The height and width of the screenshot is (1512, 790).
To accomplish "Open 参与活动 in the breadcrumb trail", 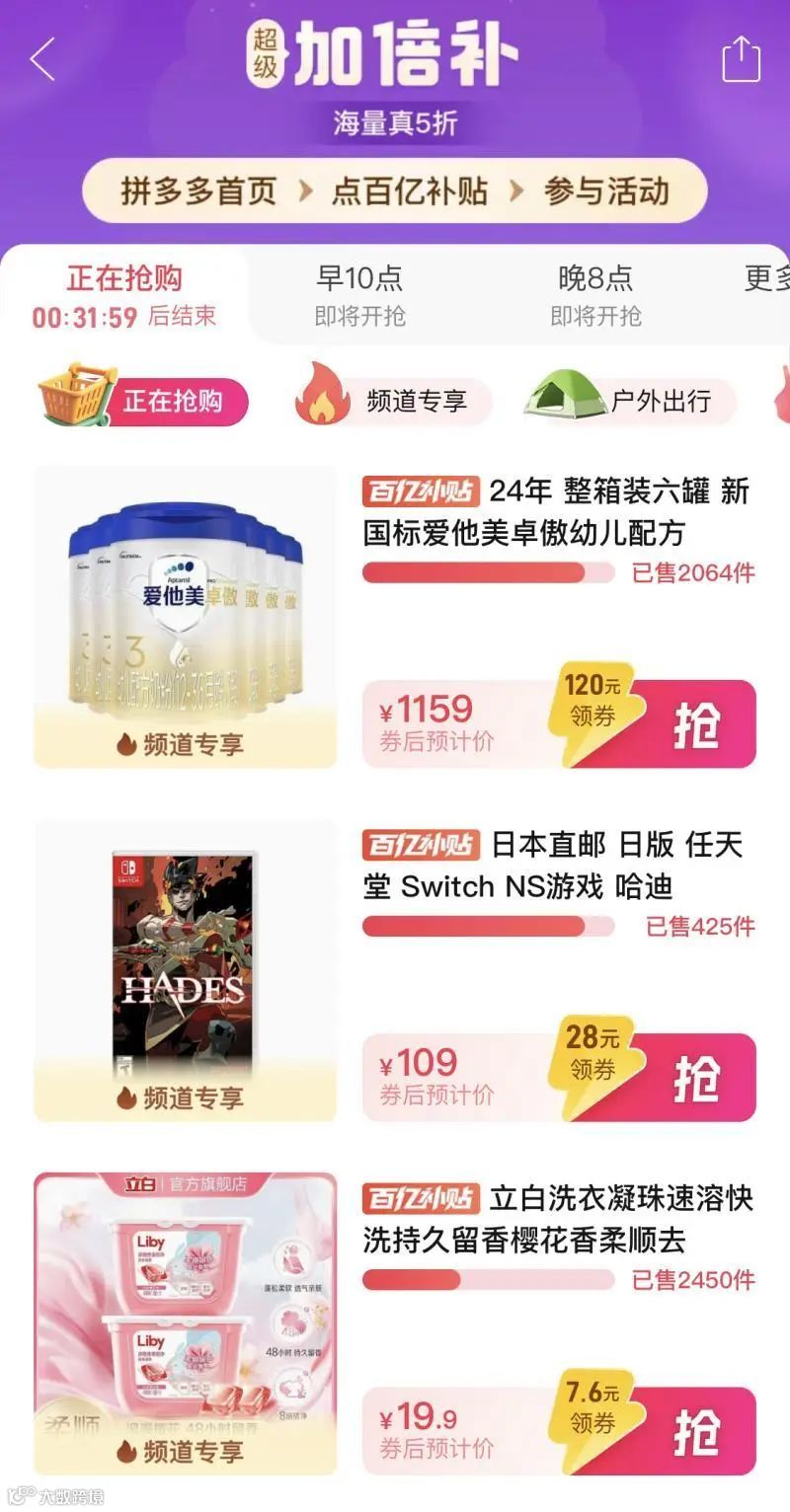I will click(608, 193).
